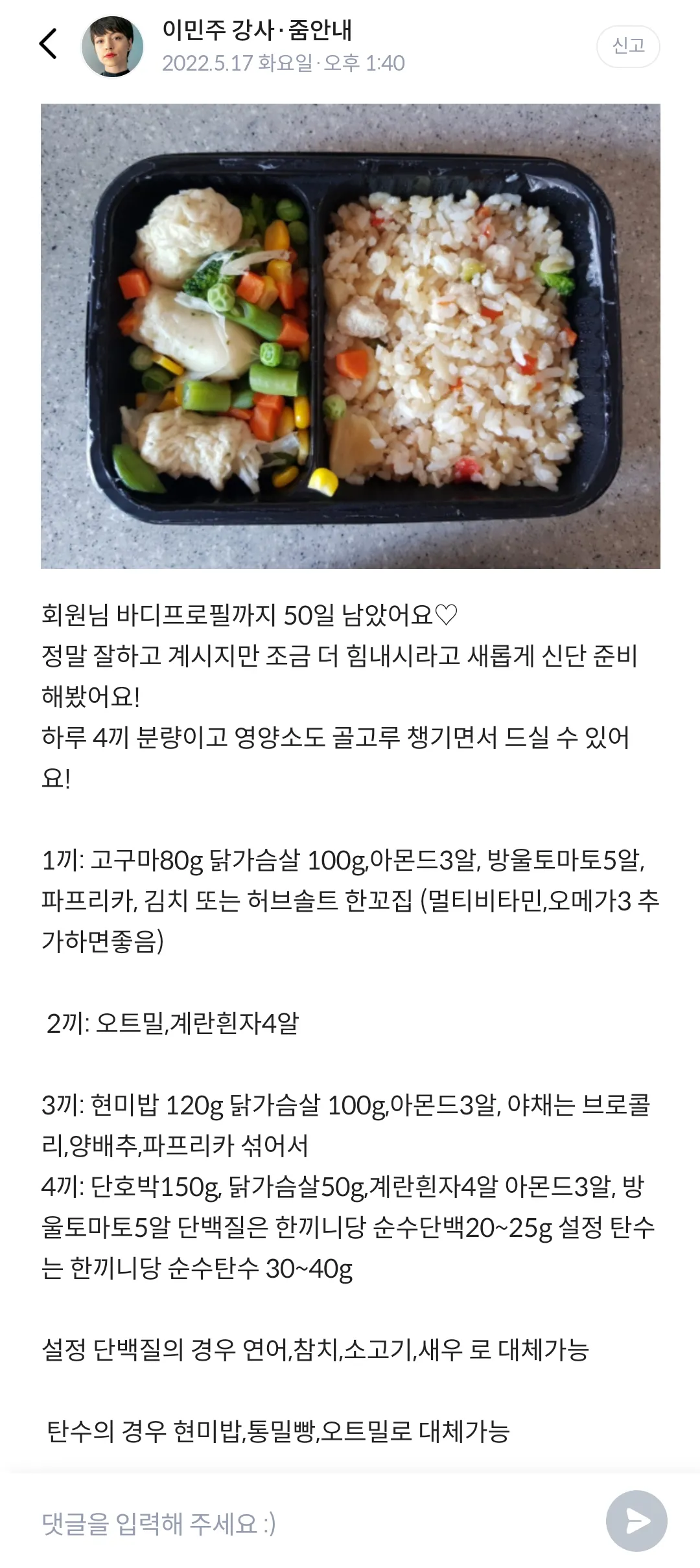Focus the comment input field
Viewport: 700px width, 1568px height.
311,1523
